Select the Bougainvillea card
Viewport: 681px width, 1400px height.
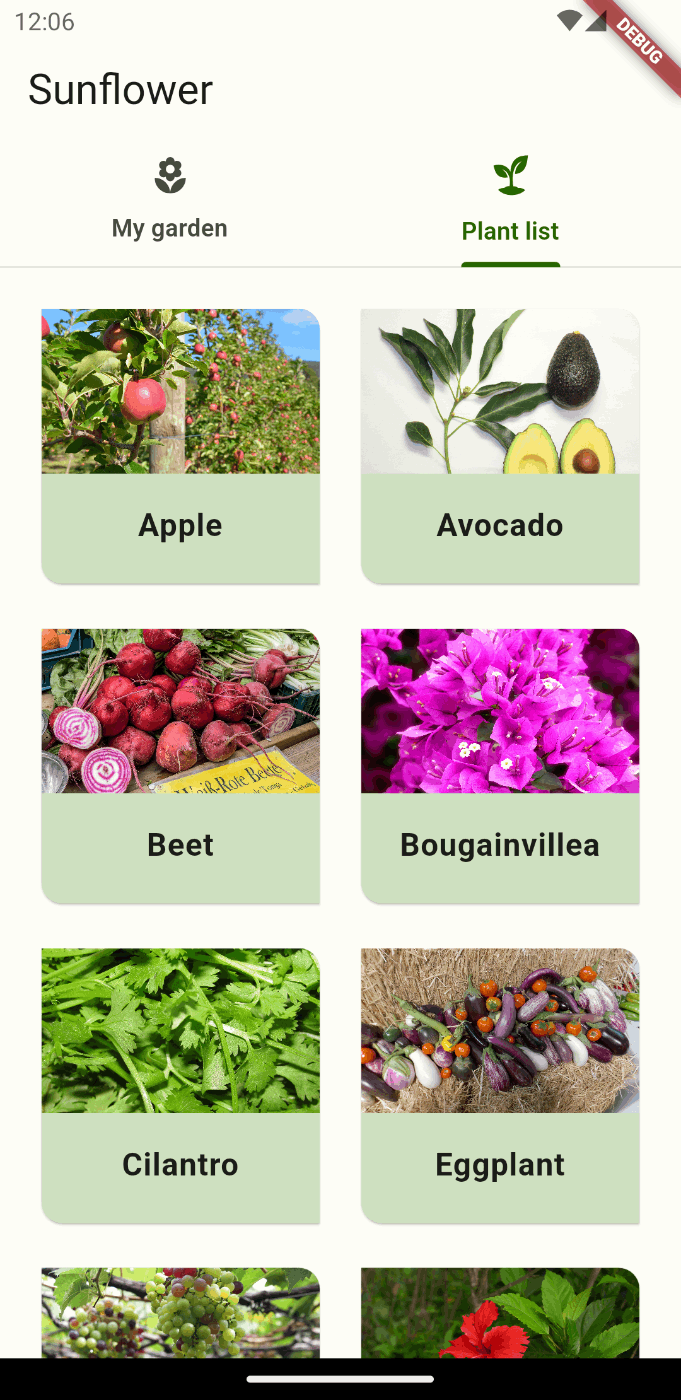(500, 766)
